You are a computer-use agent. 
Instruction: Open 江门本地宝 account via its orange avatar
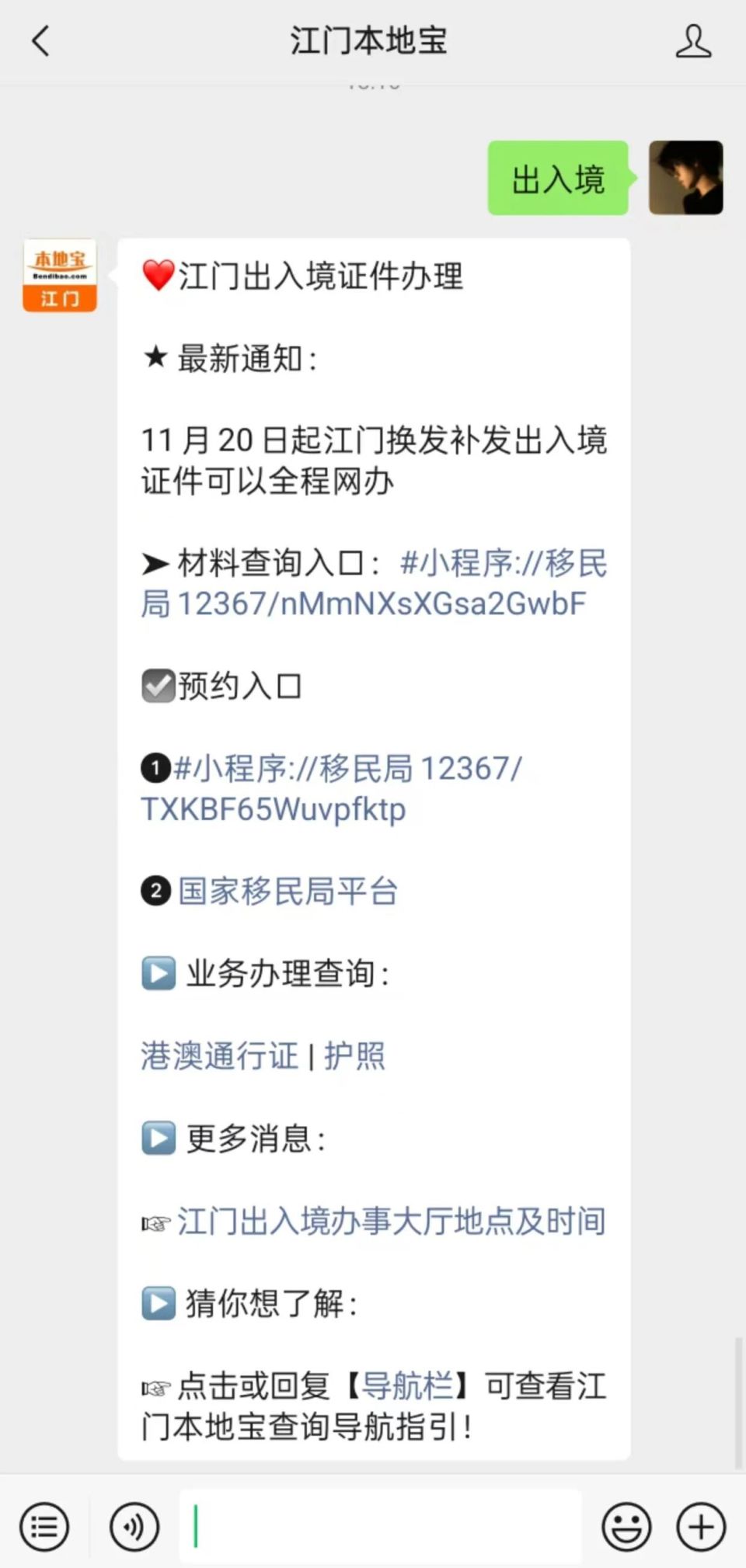58,276
